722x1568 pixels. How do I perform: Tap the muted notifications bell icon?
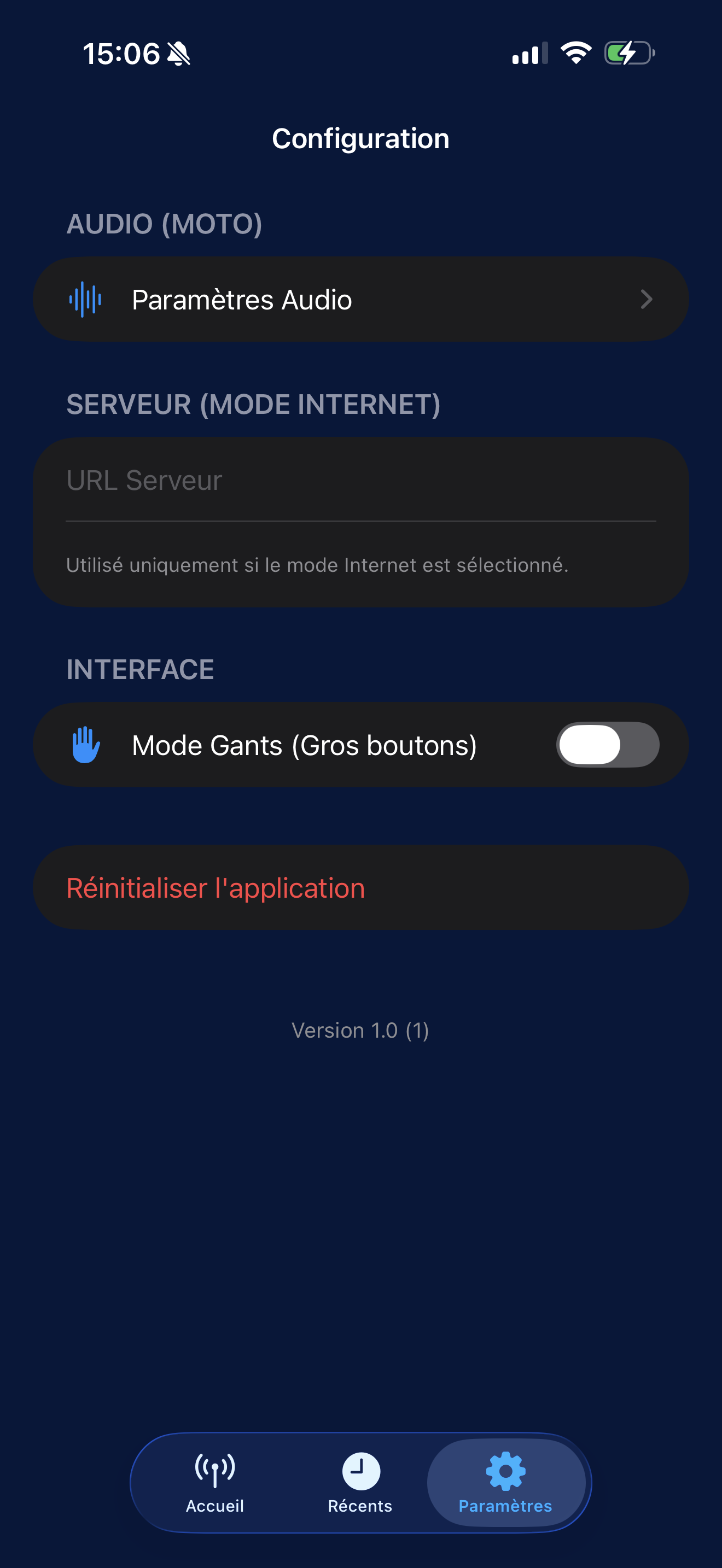(x=178, y=54)
